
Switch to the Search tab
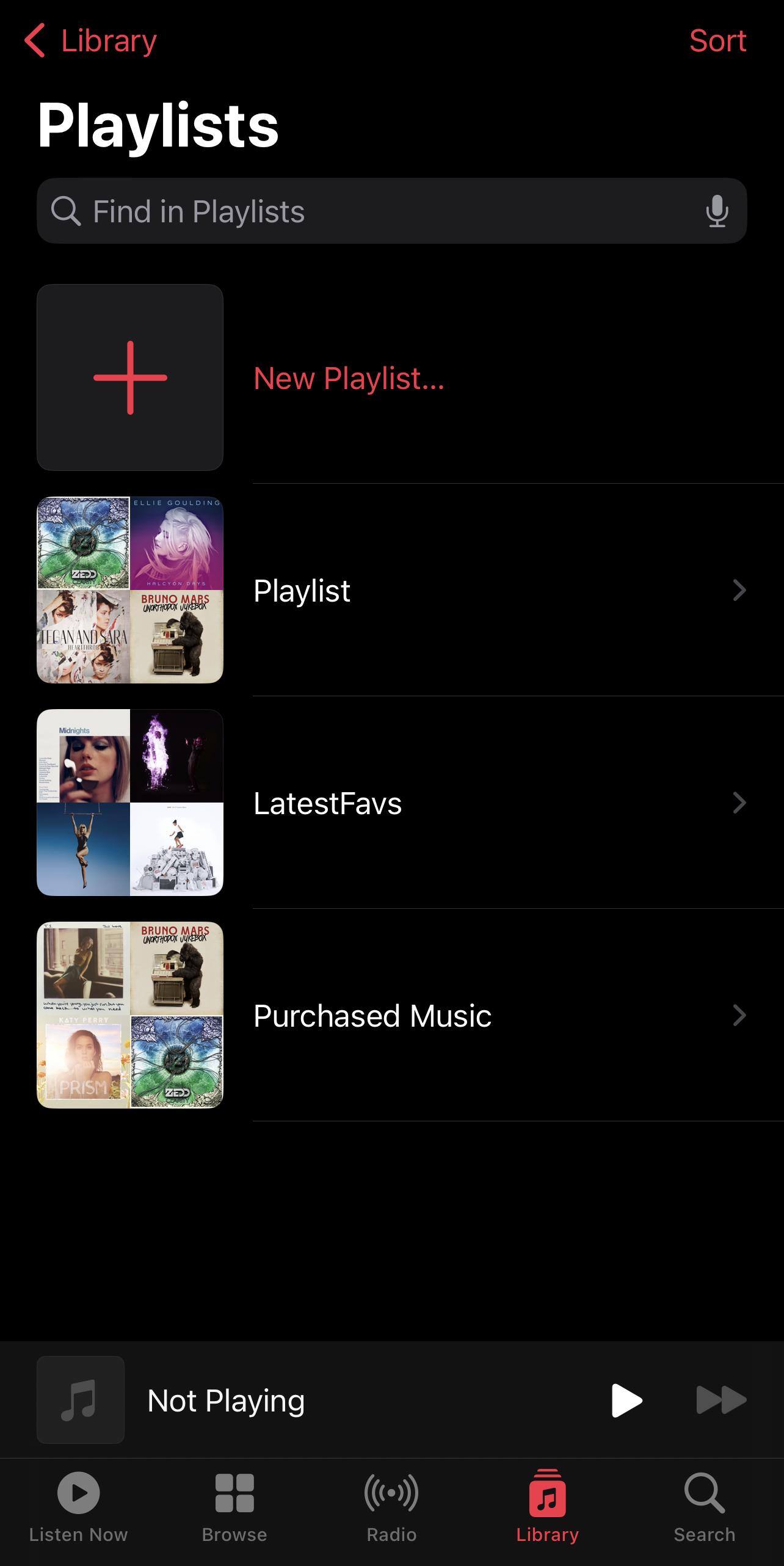[x=704, y=1507]
